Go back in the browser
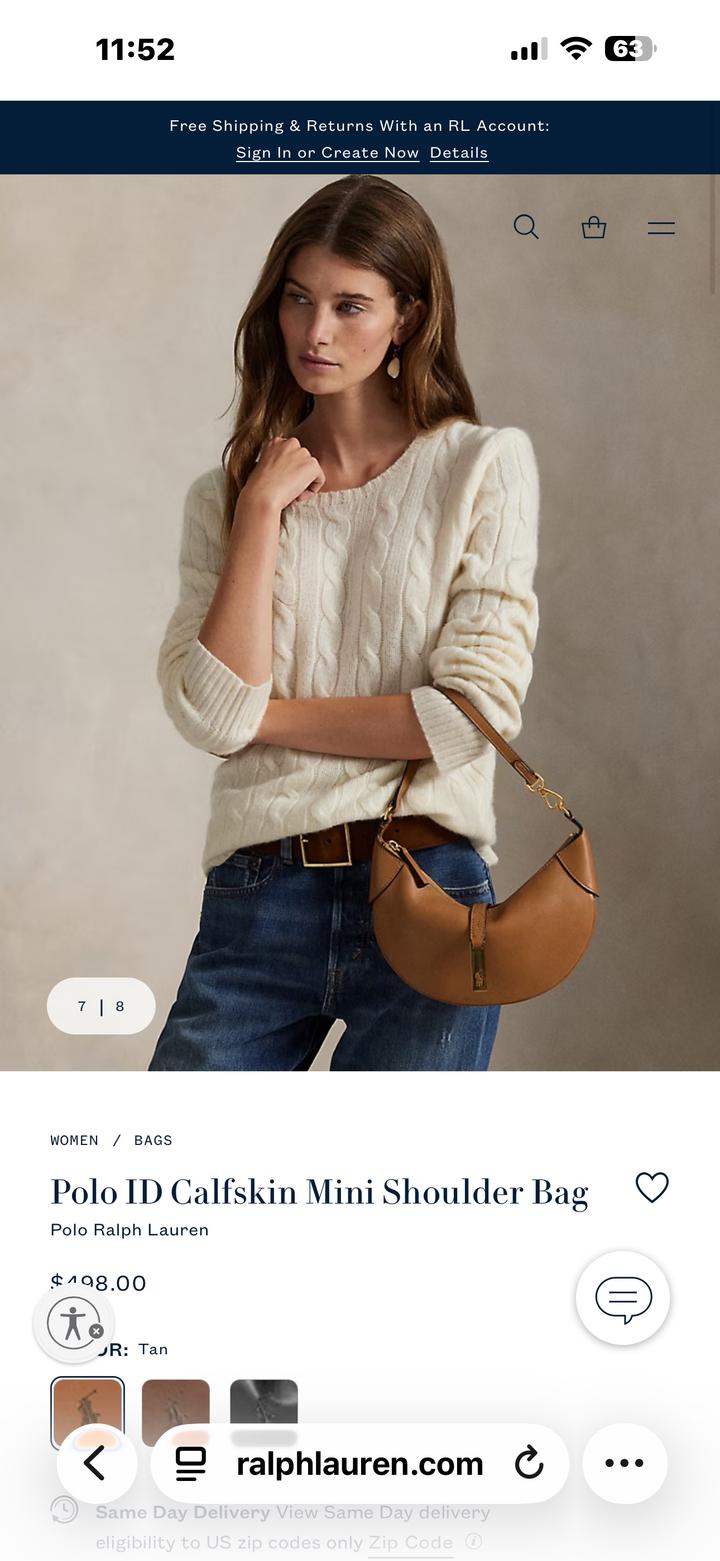Viewport: 720px width, 1561px height. click(x=96, y=1463)
